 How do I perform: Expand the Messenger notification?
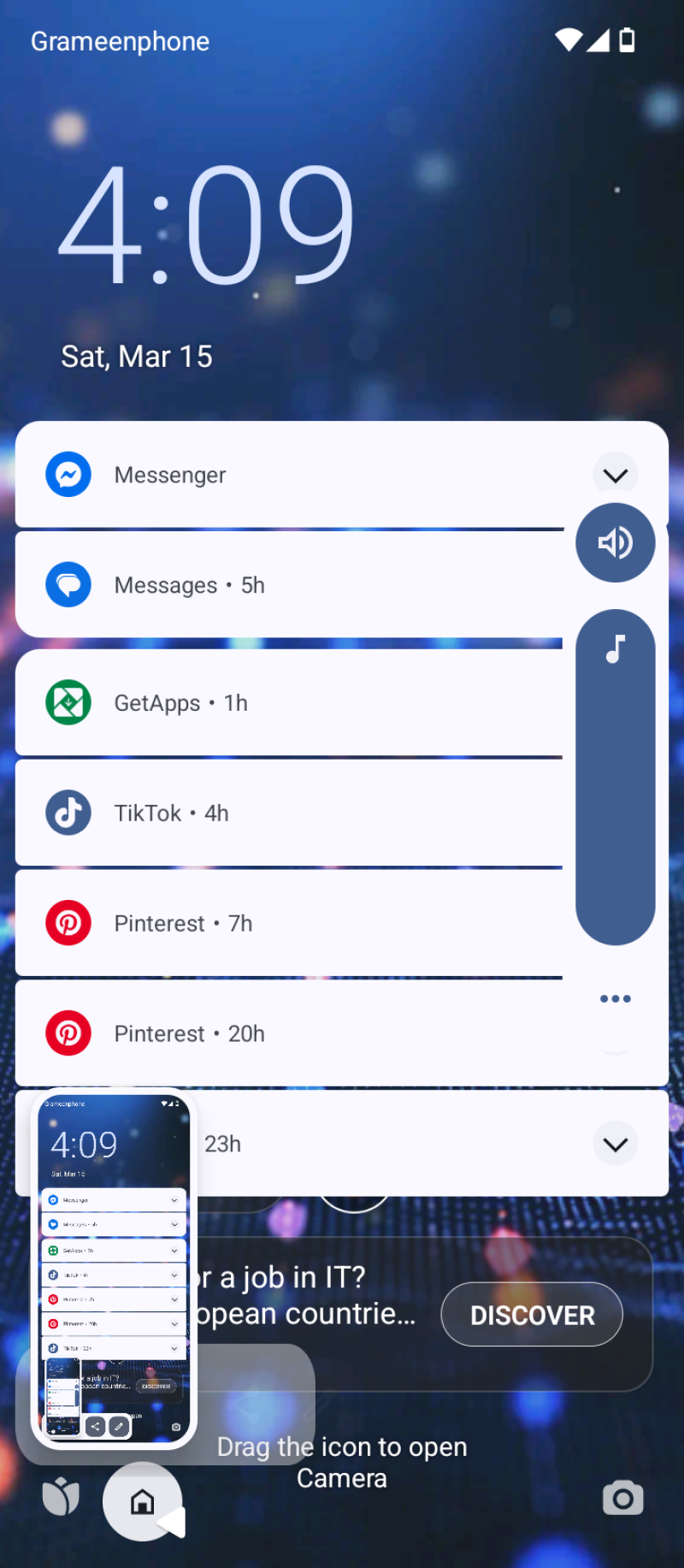(615, 475)
